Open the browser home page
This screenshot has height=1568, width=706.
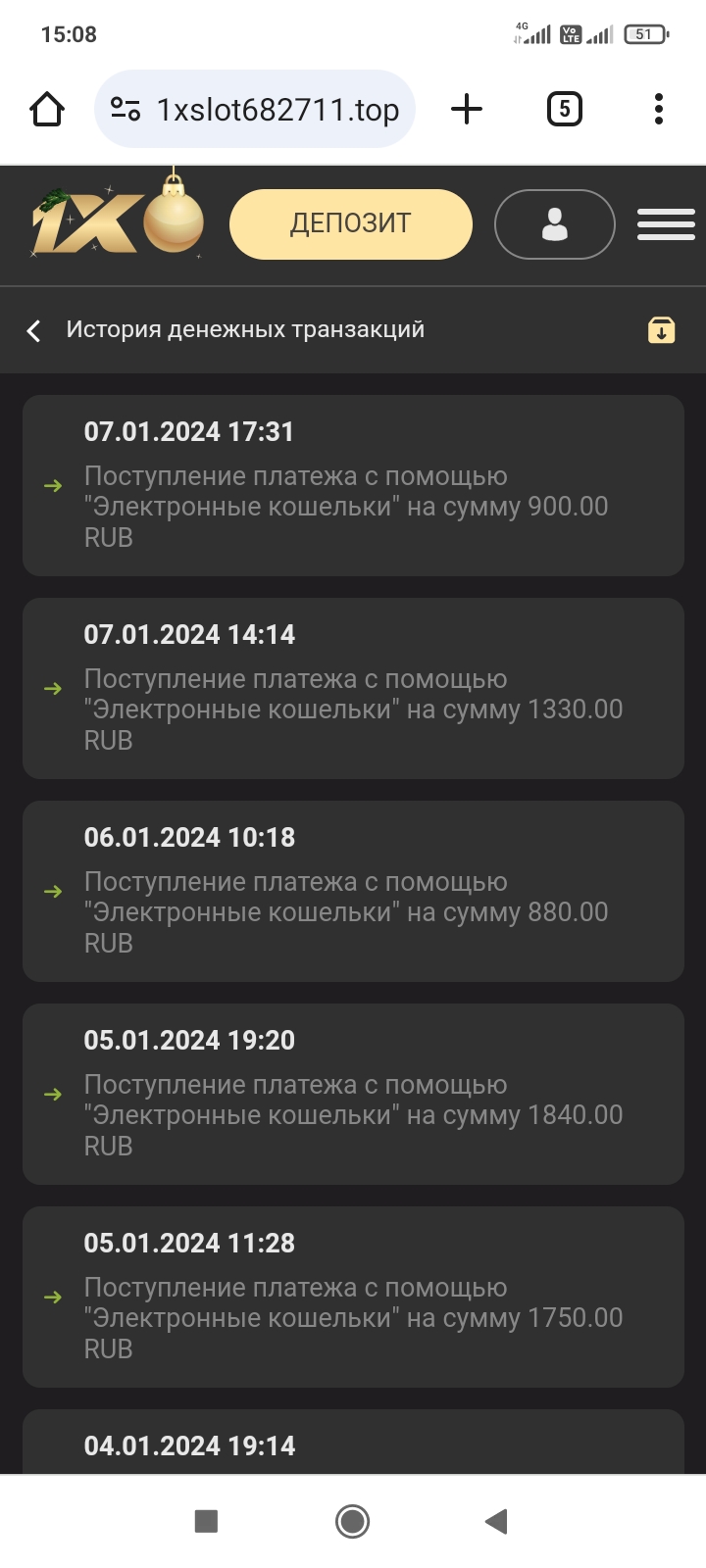click(47, 109)
